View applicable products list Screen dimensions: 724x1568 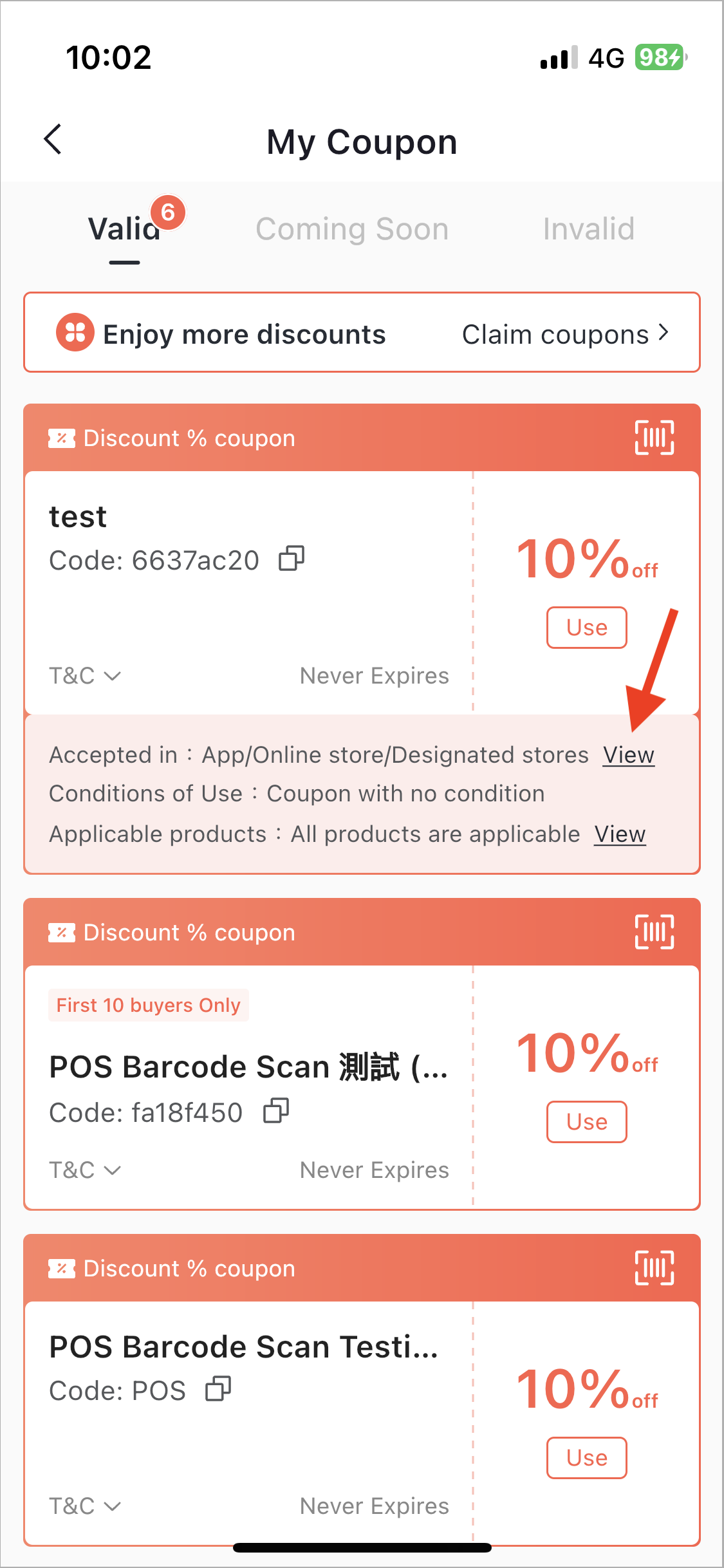coord(619,834)
